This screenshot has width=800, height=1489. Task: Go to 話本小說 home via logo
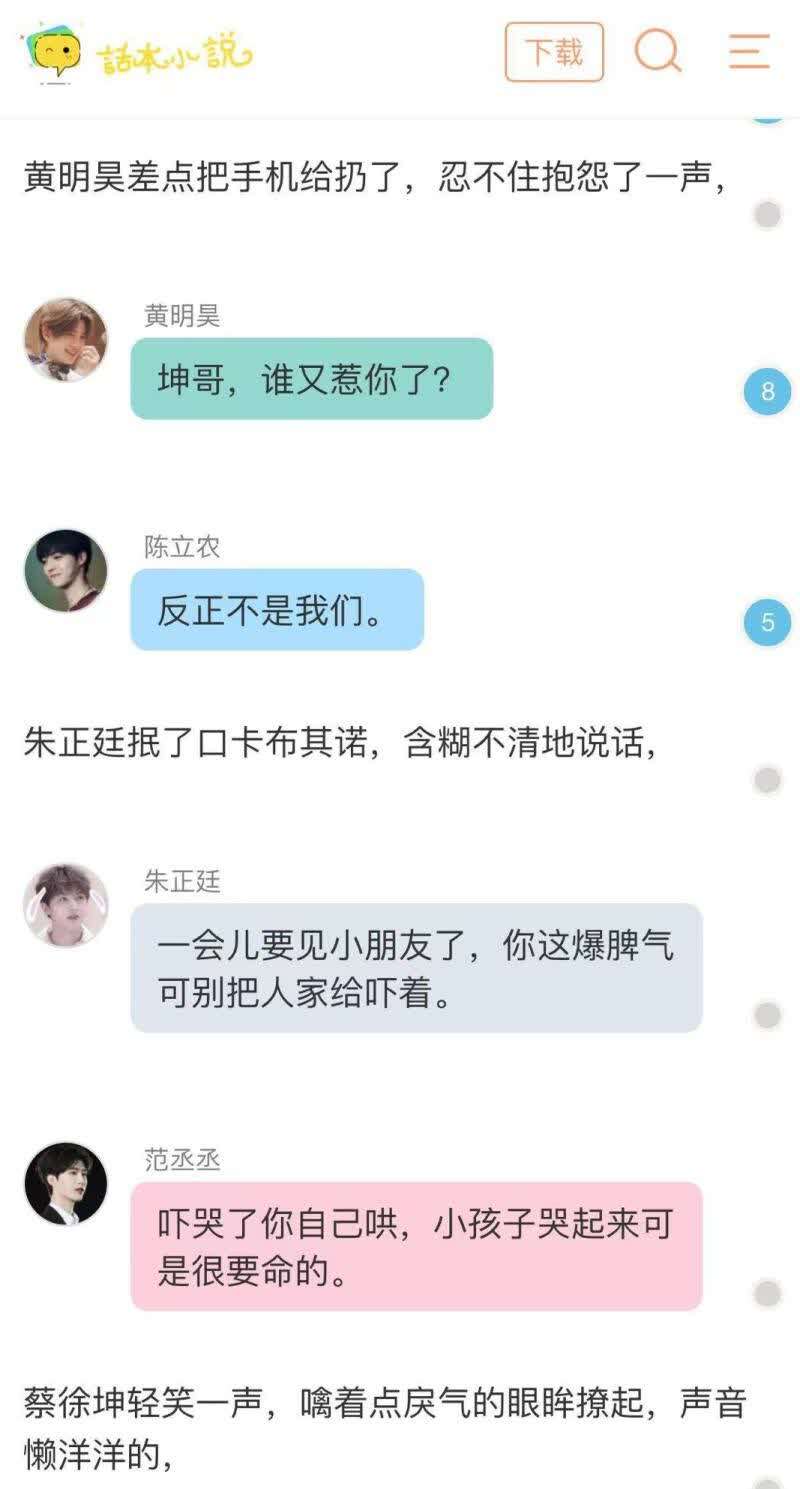pyautogui.click(x=137, y=53)
